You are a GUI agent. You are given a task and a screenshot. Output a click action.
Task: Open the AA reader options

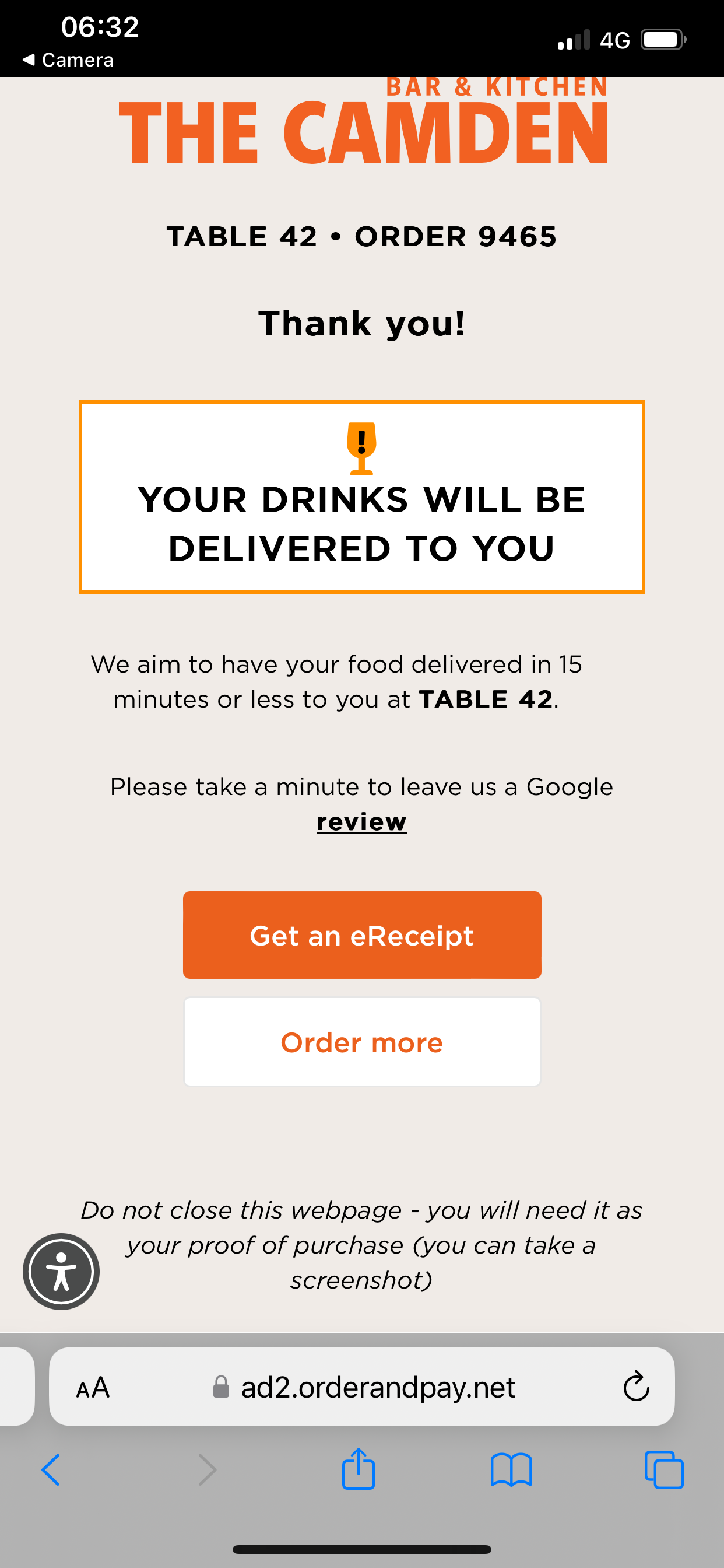click(x=93, y=1388)
